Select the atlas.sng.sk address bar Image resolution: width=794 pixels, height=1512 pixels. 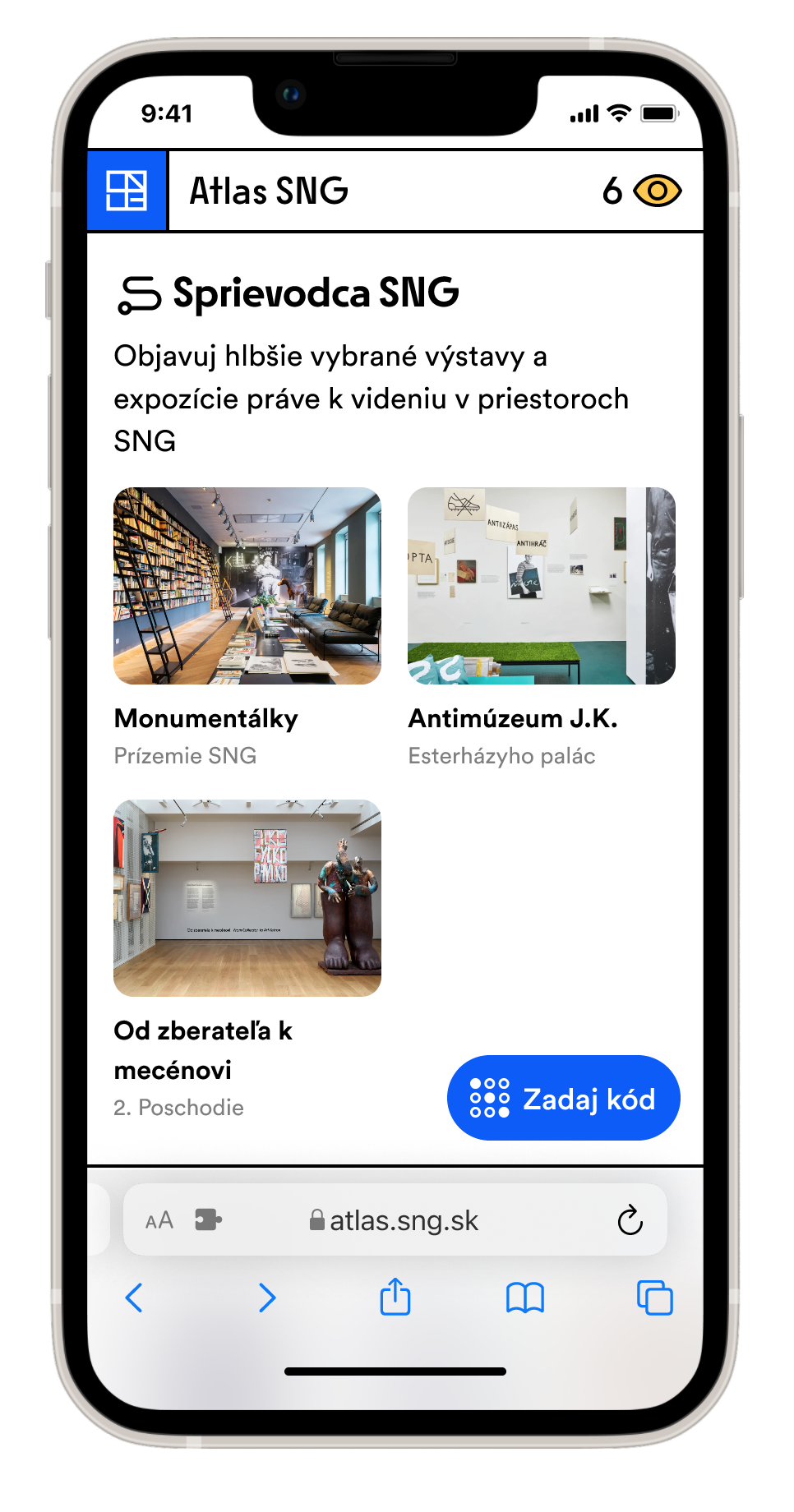pyautogui.click(x=395, y=1221)
